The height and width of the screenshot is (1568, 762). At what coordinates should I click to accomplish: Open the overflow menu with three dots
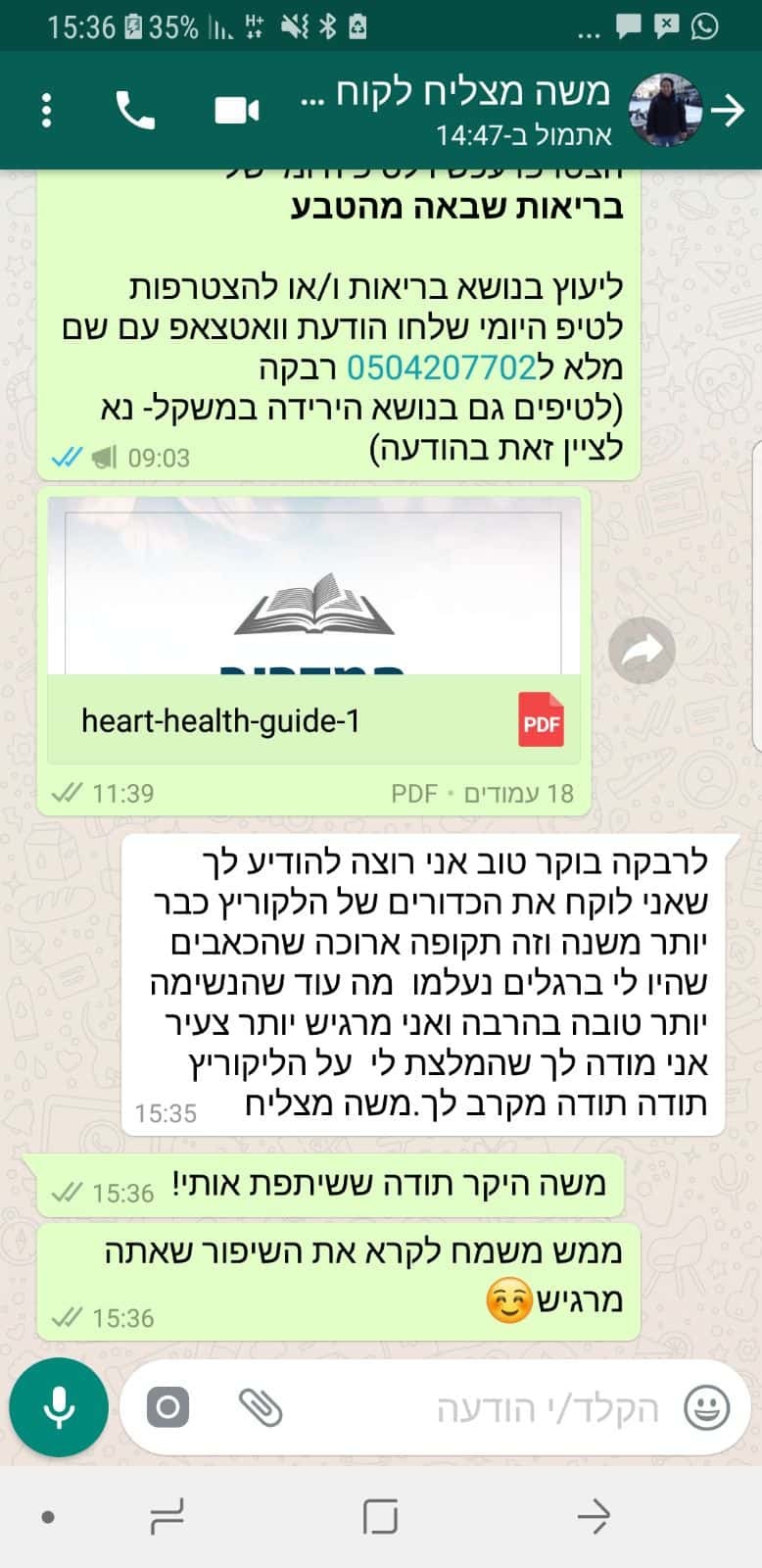[x=46, y=111]
